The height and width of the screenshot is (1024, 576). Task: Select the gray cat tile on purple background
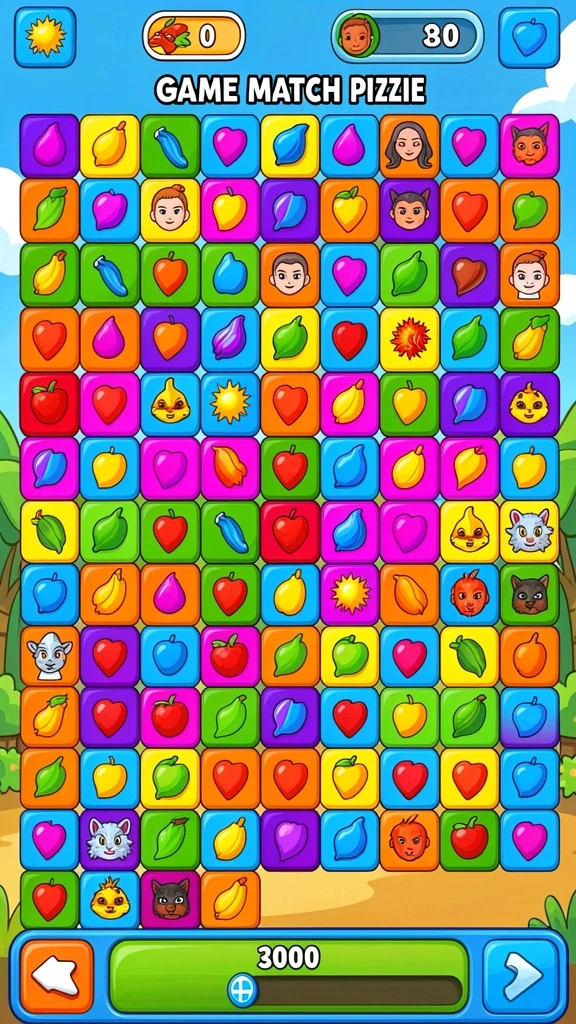click(x=110, y=840)
